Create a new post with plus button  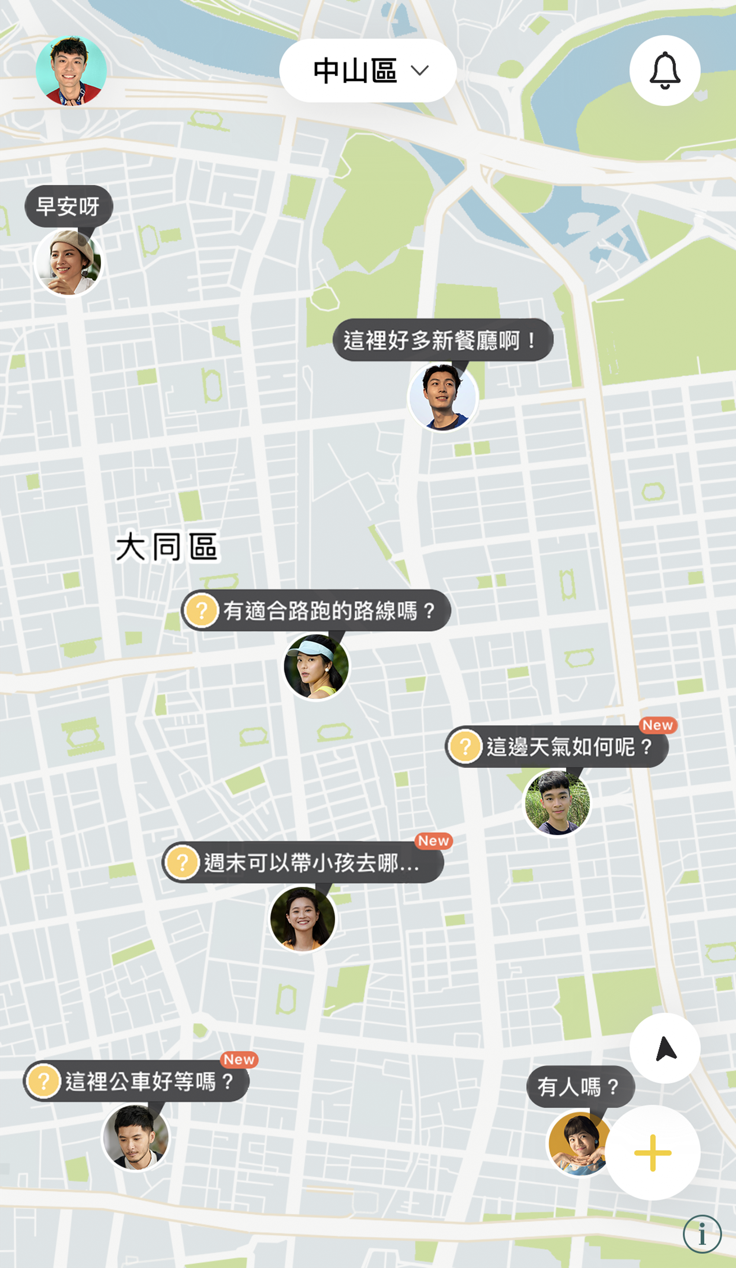pyautogui.click(x=653, y=1153)
